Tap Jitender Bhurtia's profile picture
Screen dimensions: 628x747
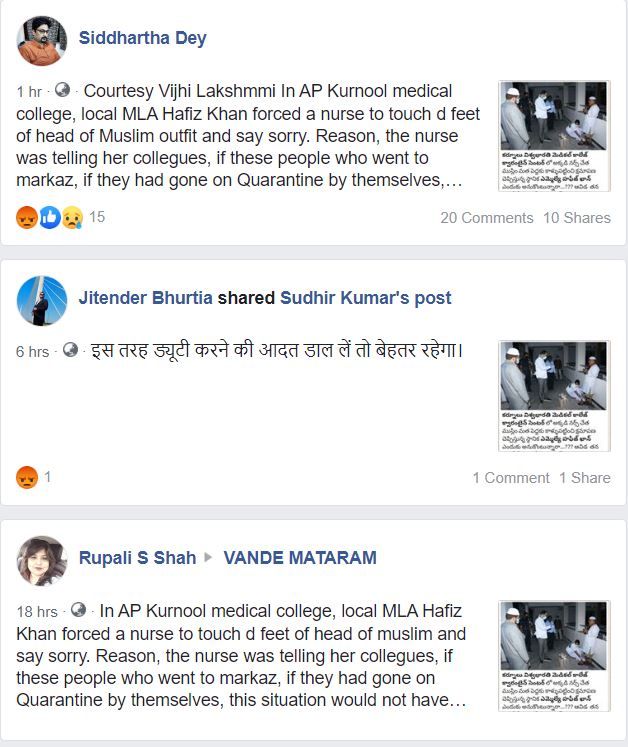point(42,300)
